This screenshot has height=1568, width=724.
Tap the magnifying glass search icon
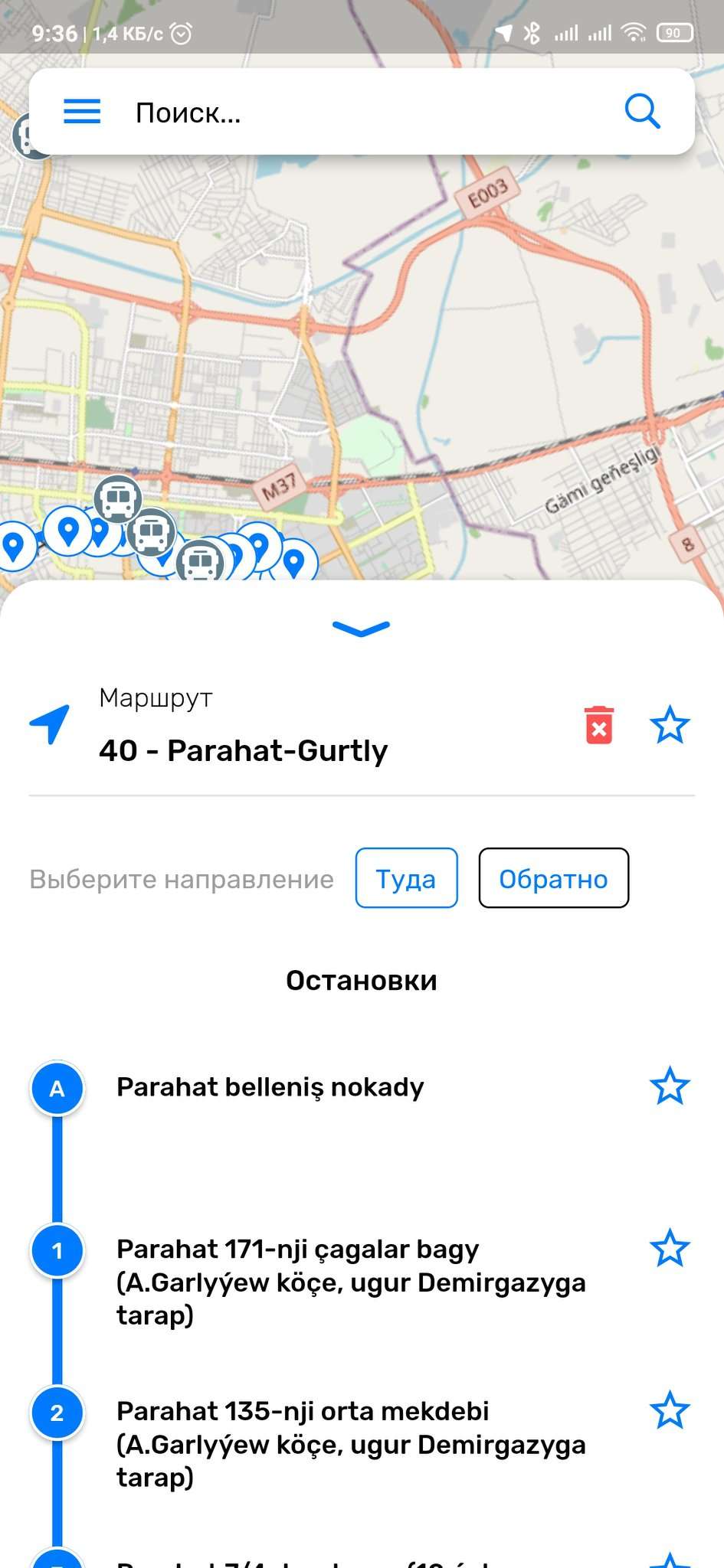point(642,112)
